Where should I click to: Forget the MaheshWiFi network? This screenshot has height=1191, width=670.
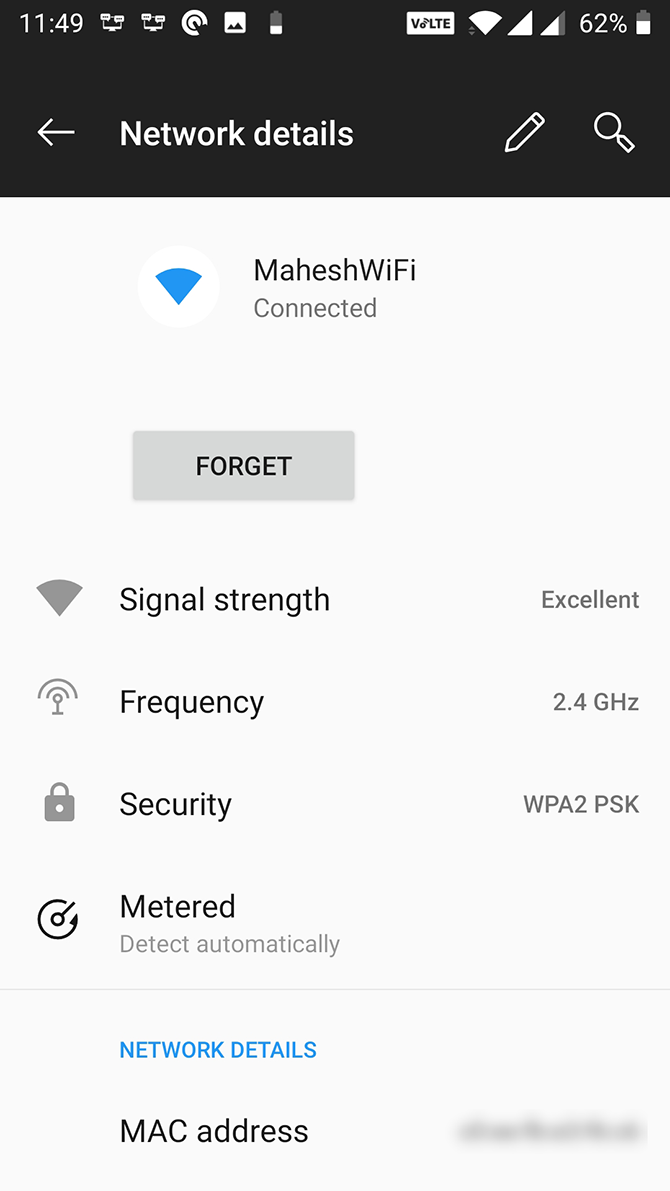point(243,466)
